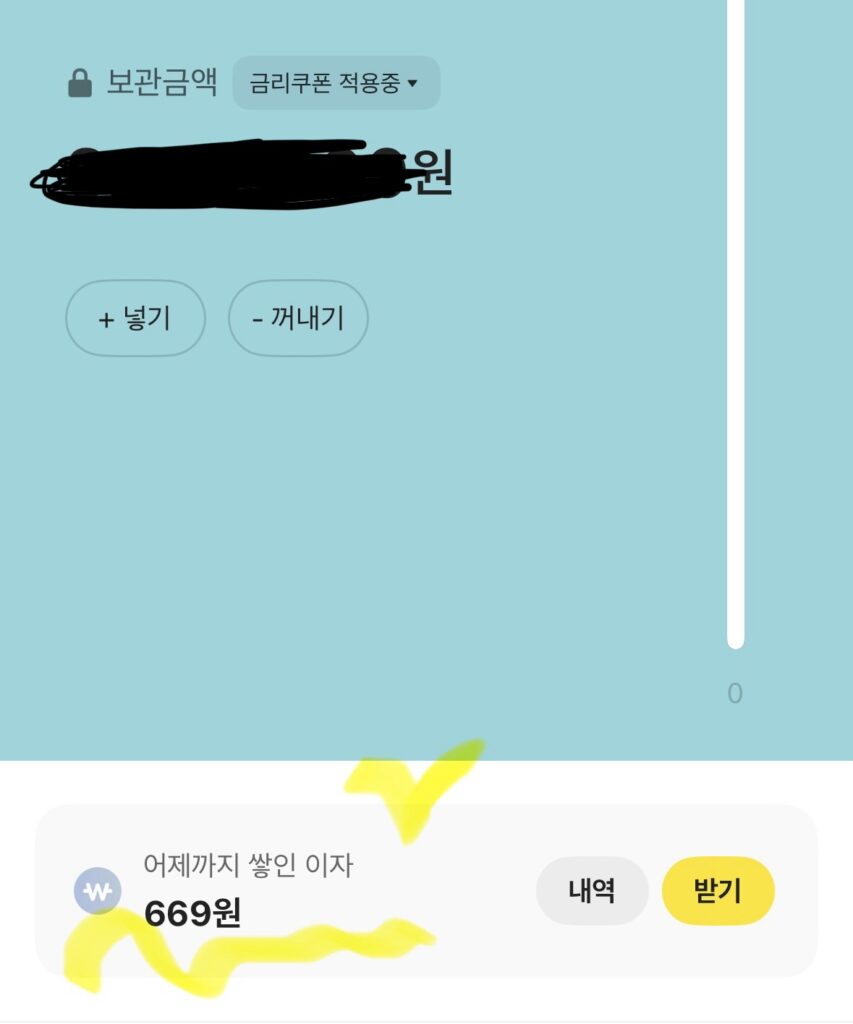
Task: Claim accrued interest with 받기
Action: 717,890
